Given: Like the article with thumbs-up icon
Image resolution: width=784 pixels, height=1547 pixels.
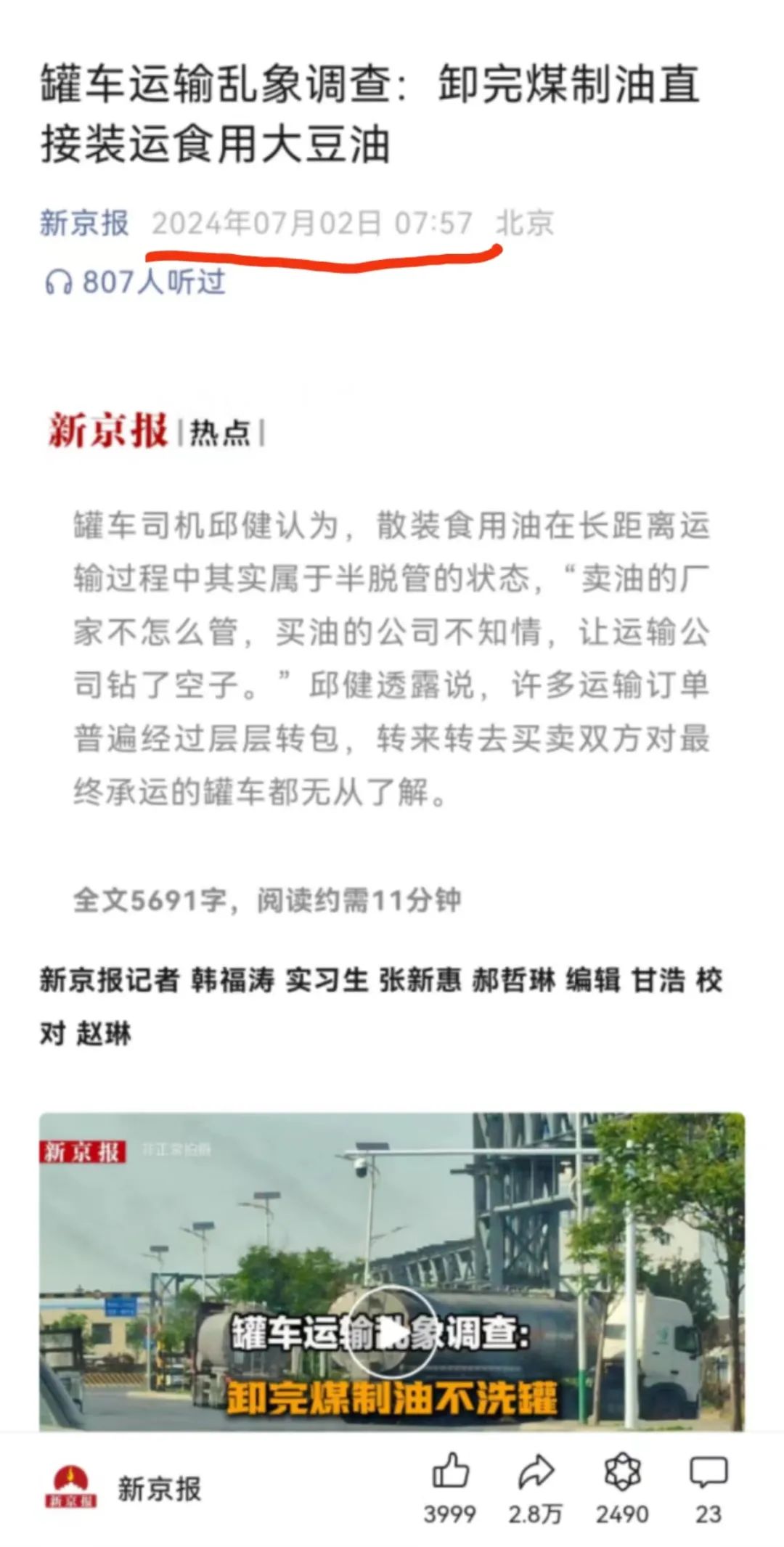Looking at the screenshot, I should [x=450, y=1472].
